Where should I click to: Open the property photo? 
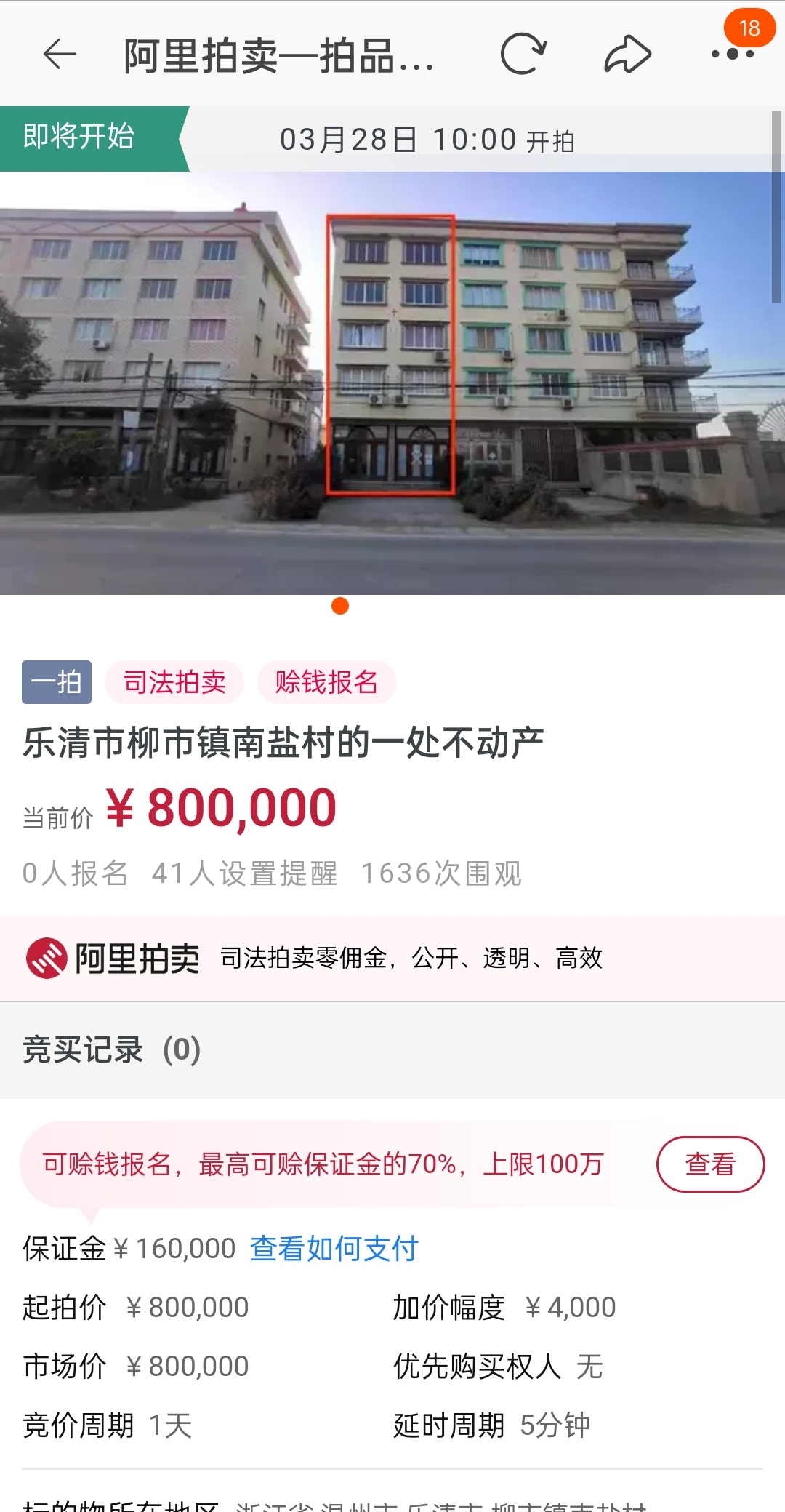(x=392, y=383)
